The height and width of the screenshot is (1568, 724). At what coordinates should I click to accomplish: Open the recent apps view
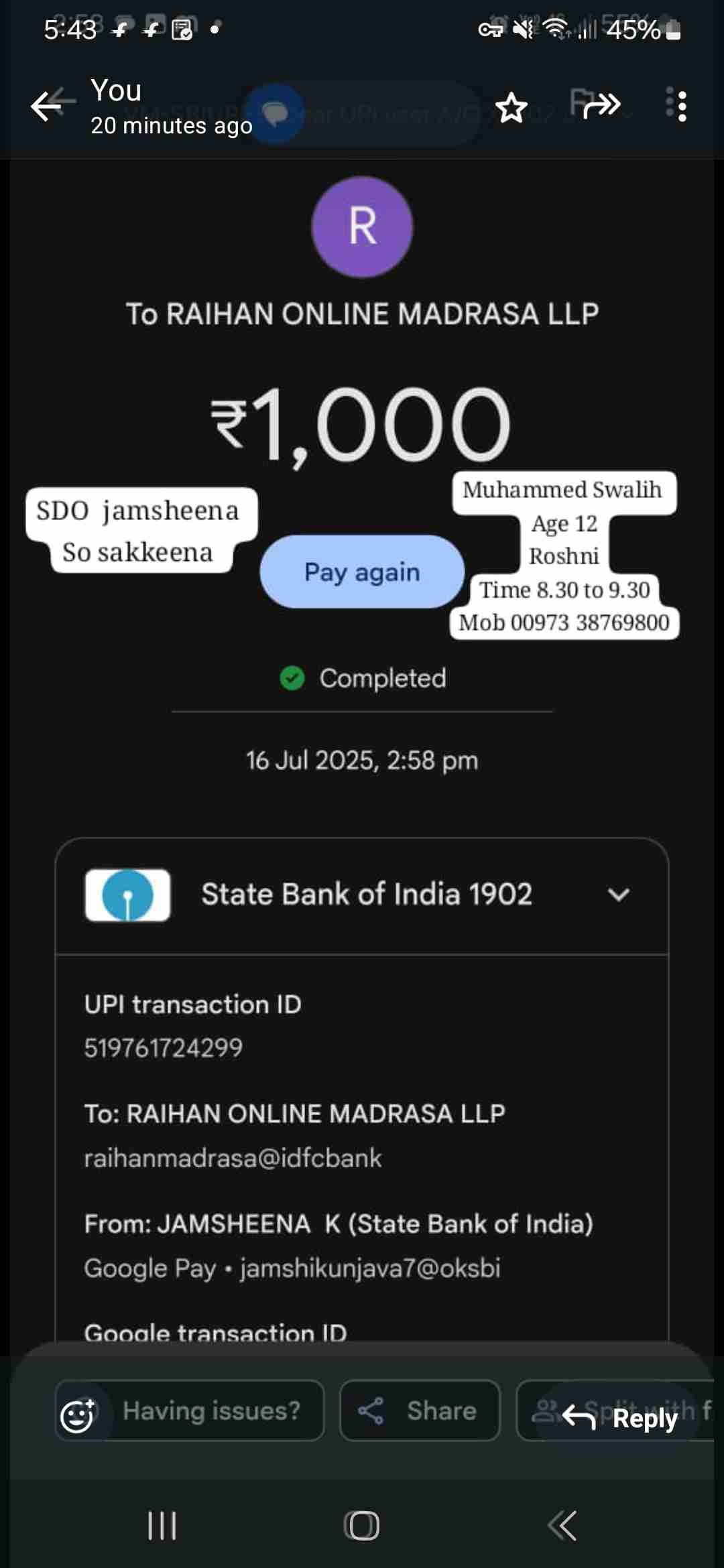162,1526
